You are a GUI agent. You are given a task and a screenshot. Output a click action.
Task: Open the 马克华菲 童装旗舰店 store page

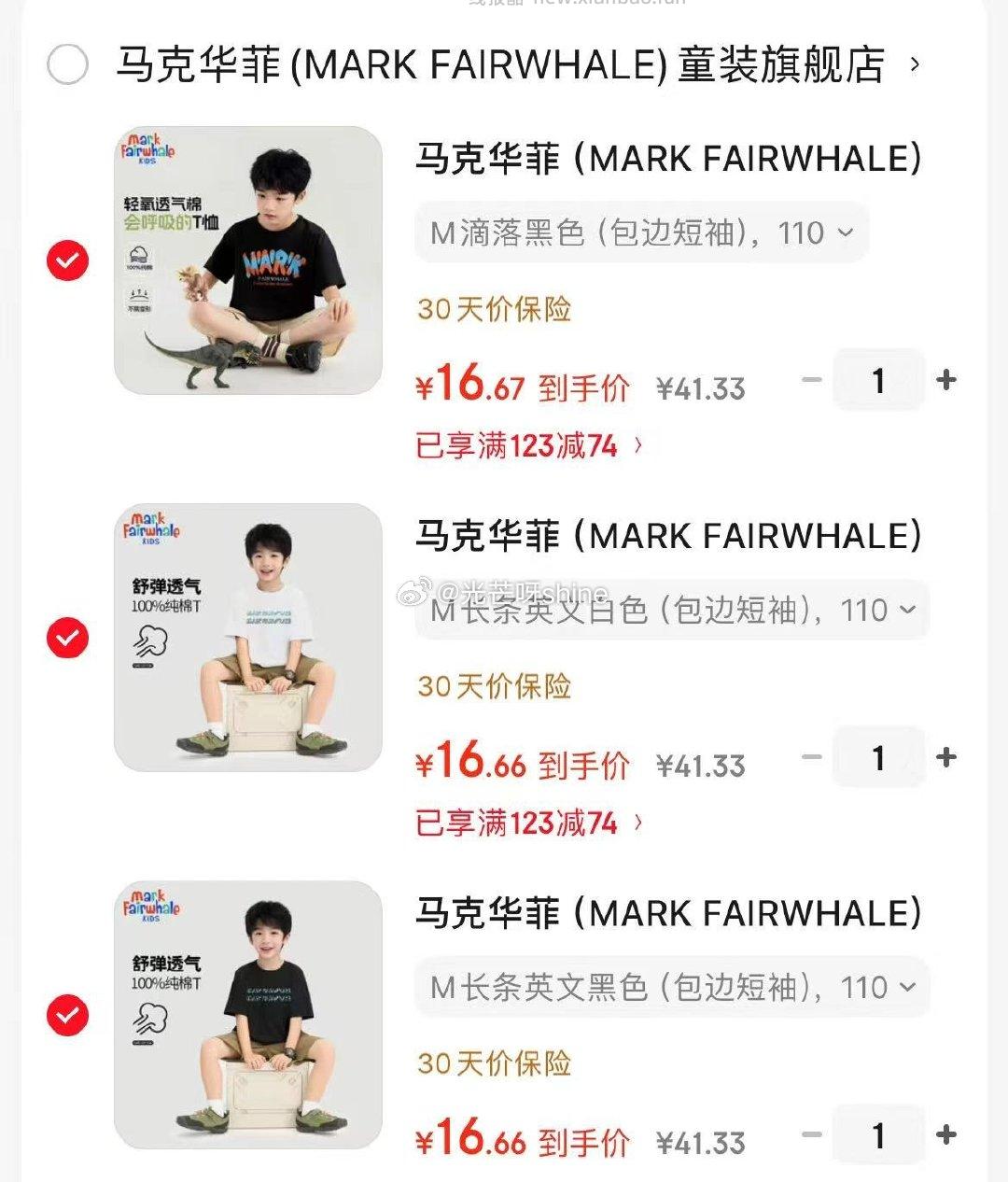tap(500, 64)
